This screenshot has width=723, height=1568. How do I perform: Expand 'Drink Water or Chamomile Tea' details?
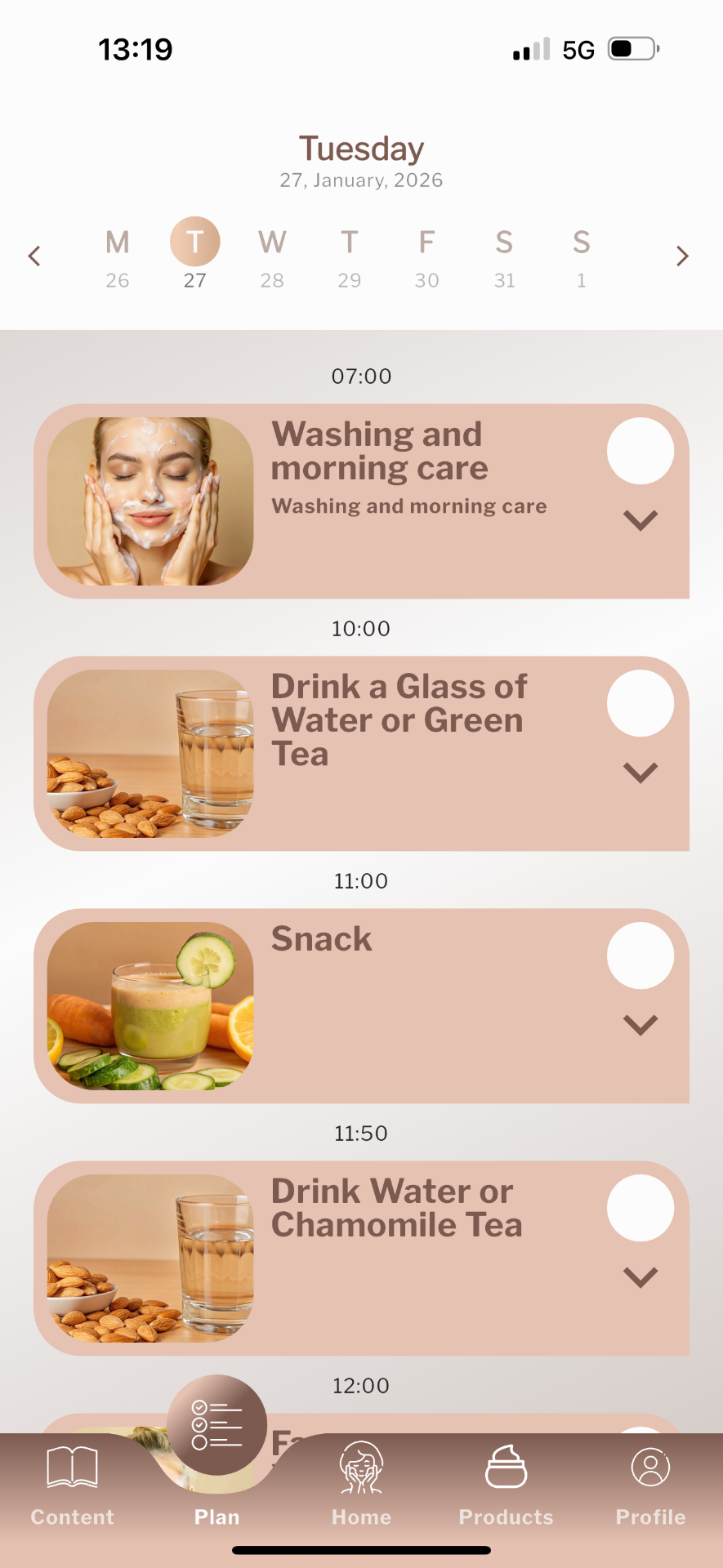640,1276
